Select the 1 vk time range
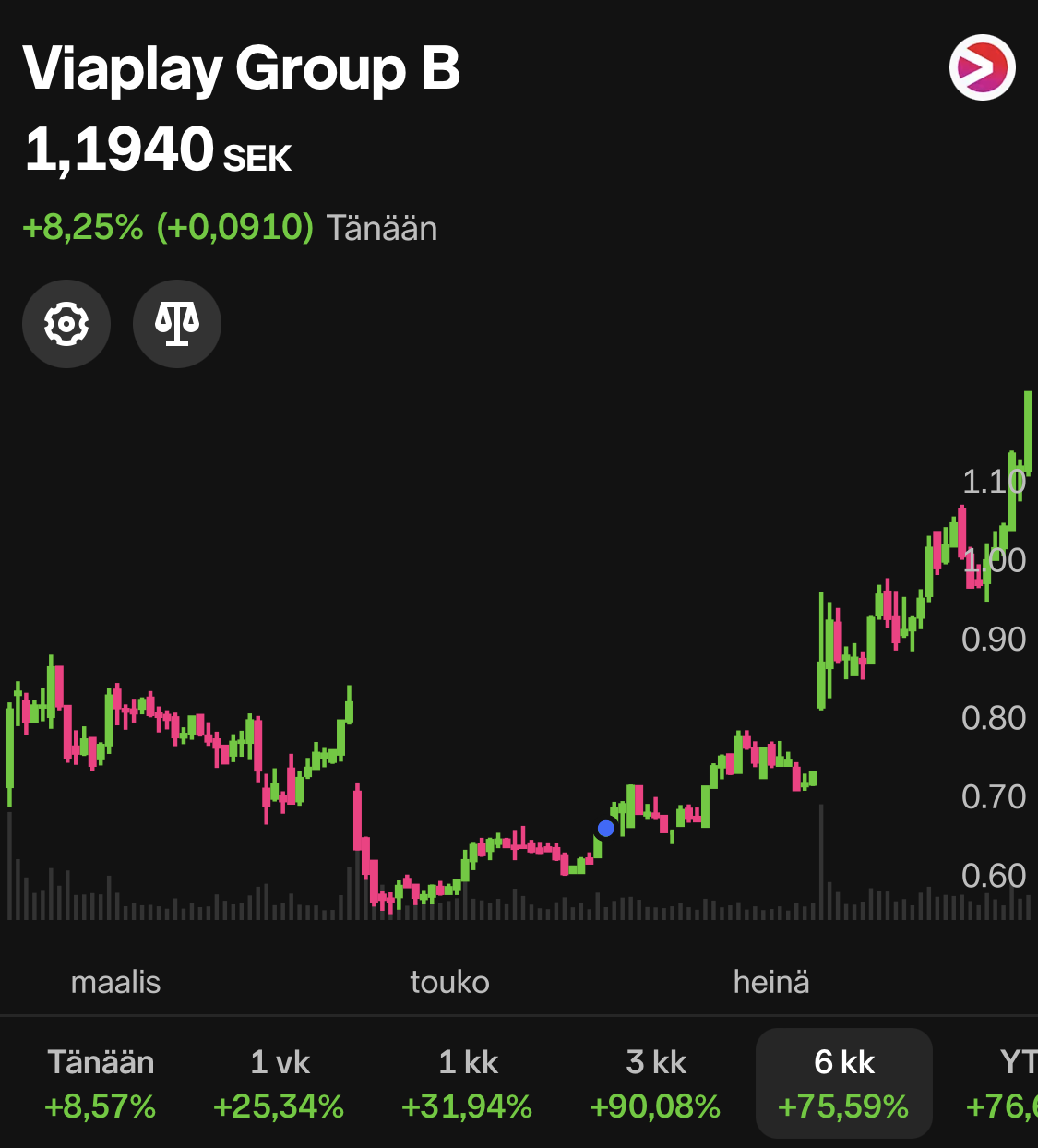 280,1083
